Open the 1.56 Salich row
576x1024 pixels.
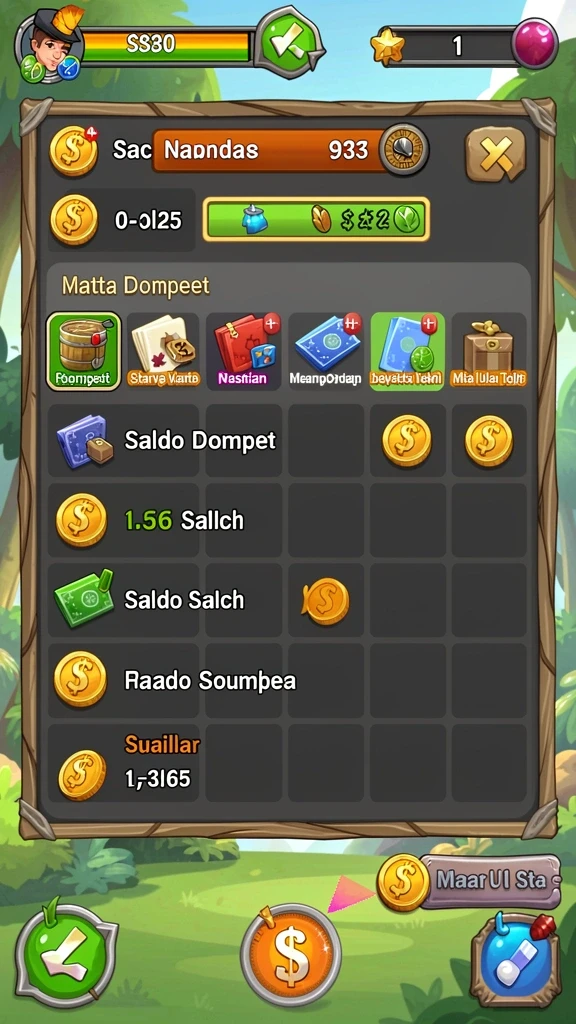click(x=287, y=520)
